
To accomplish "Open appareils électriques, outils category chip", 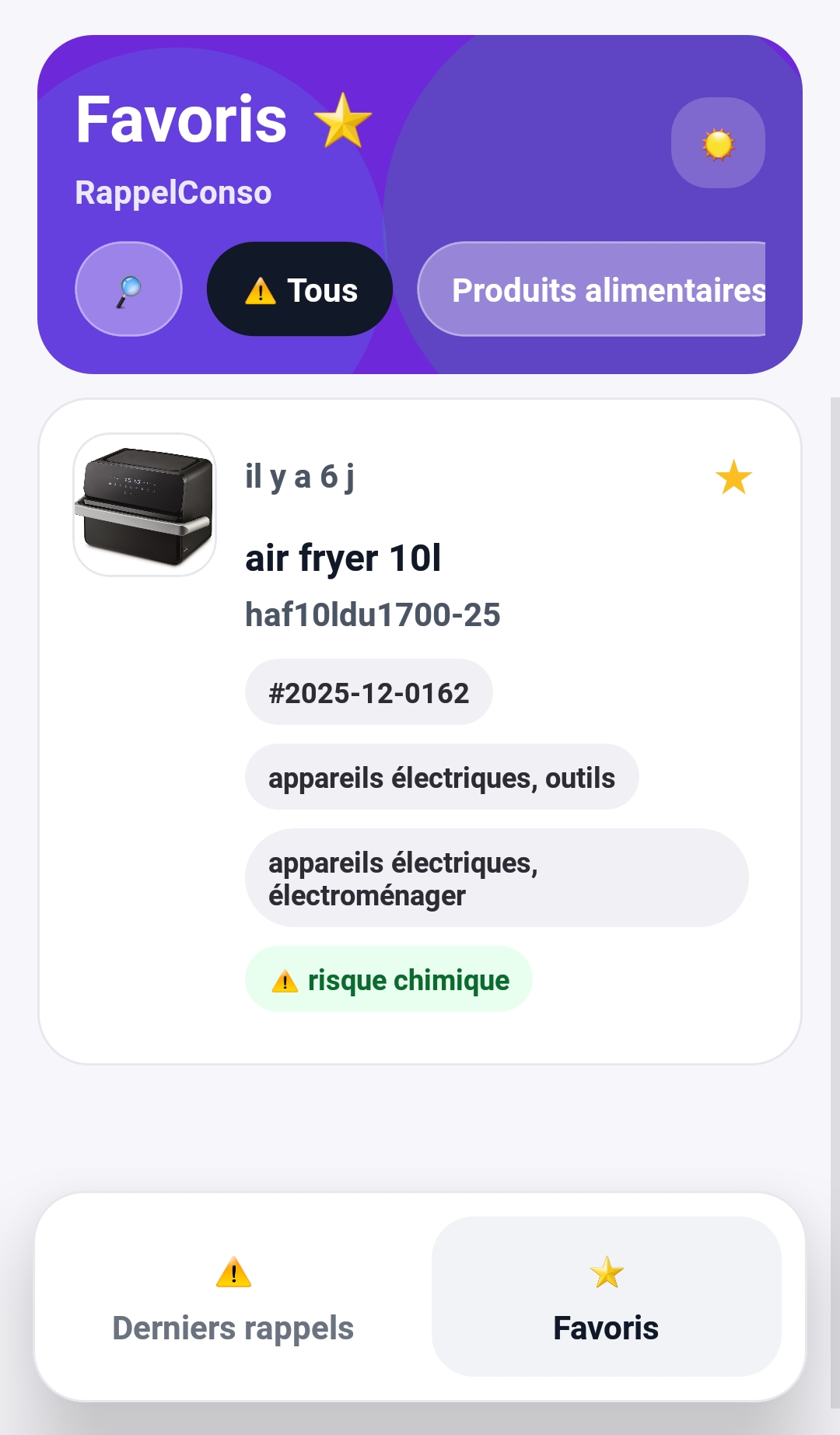I will [441, 776].
